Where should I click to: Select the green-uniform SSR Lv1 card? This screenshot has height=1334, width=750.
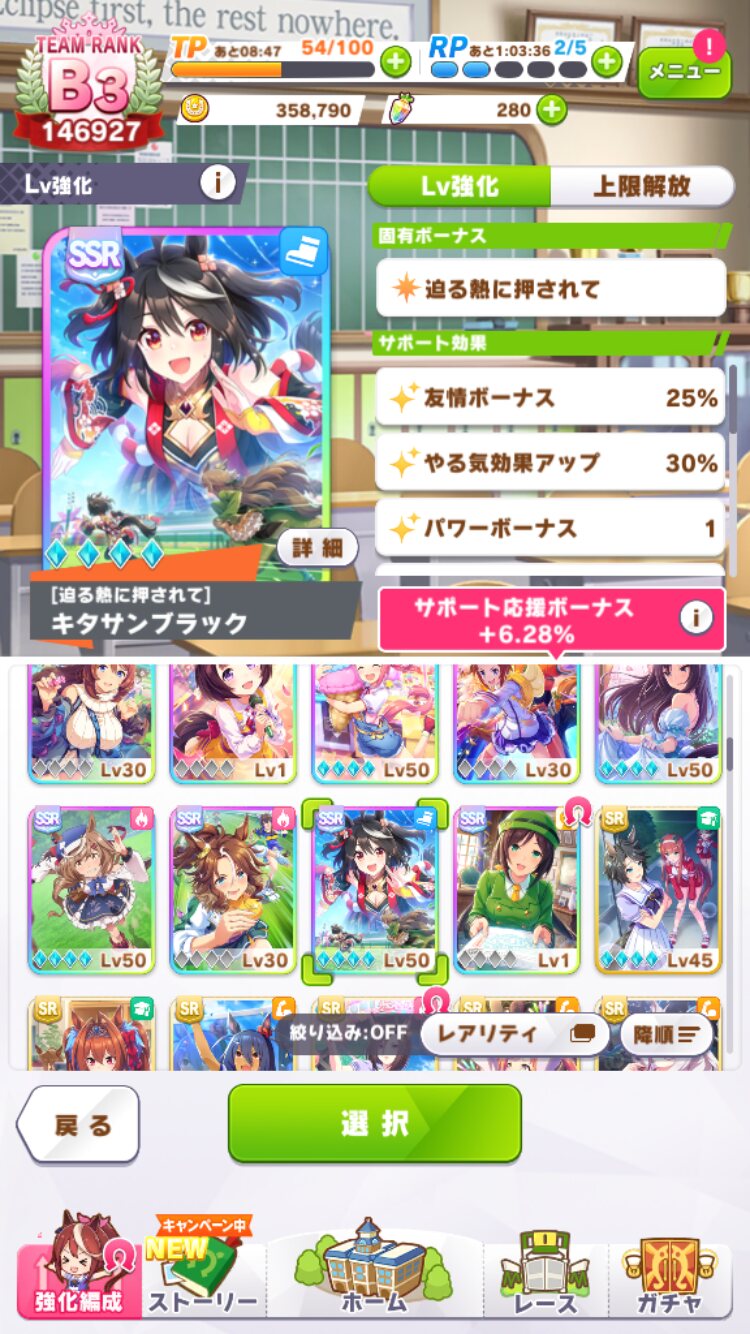[x=518, y=890]
